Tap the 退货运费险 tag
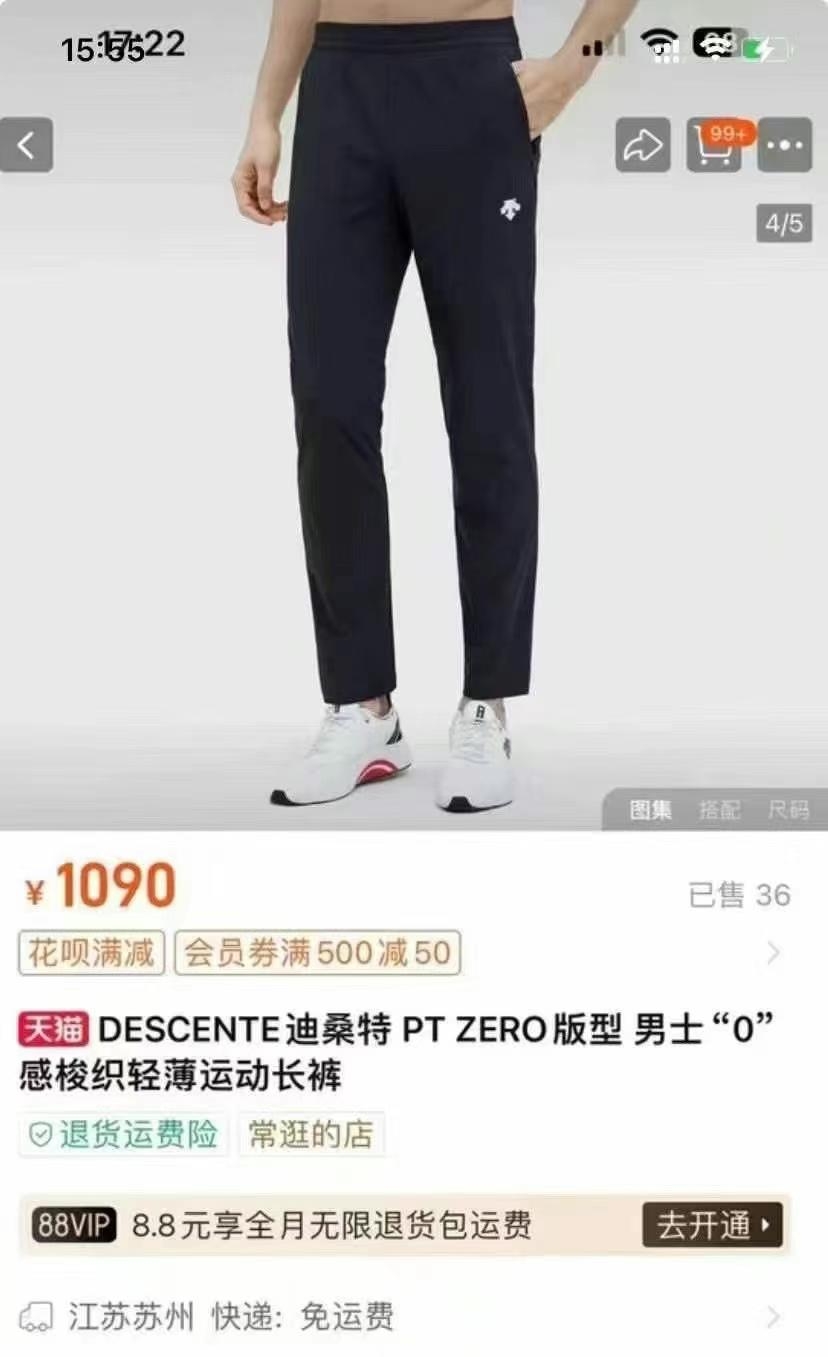This screenshot has height=1357, width=828. 123,1134
